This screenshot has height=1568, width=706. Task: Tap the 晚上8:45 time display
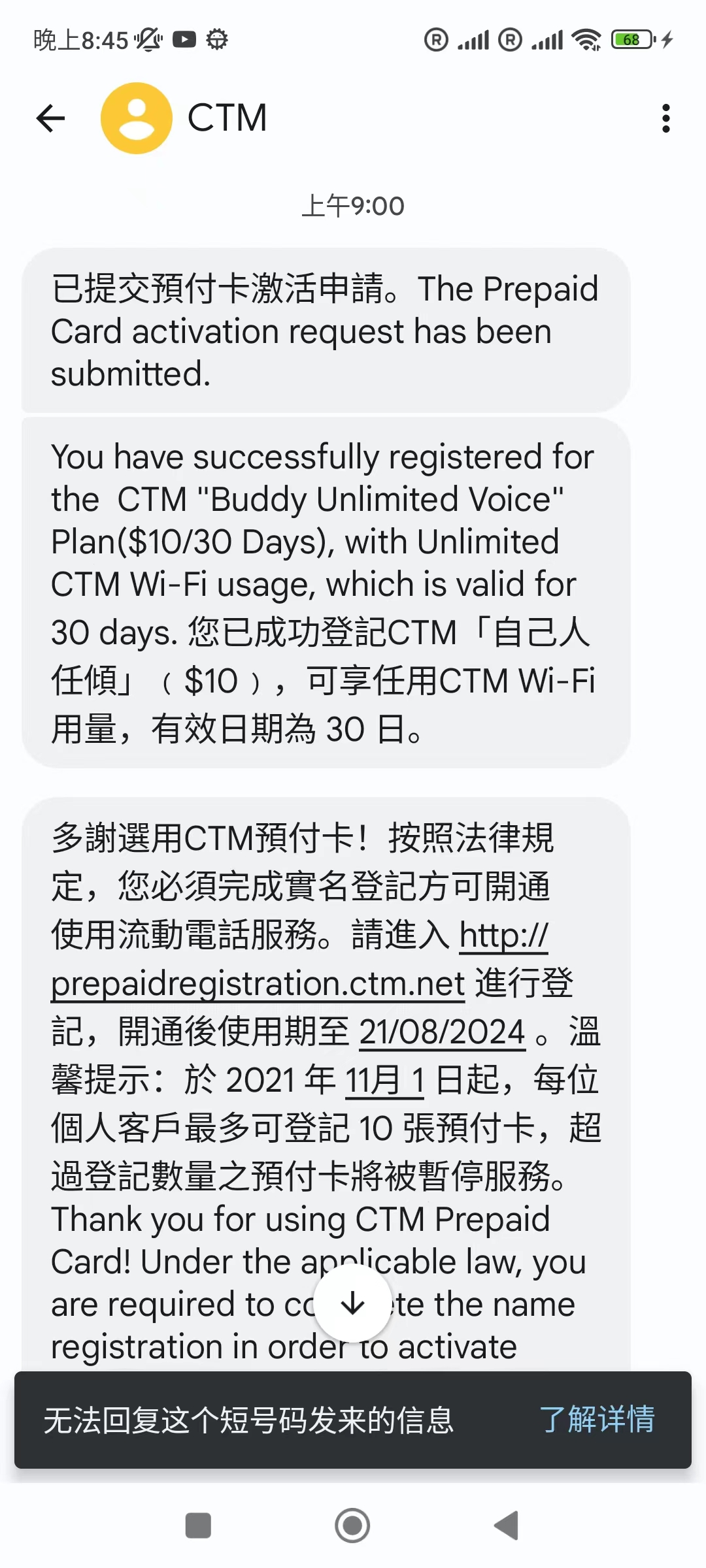[x=78, y=41]
